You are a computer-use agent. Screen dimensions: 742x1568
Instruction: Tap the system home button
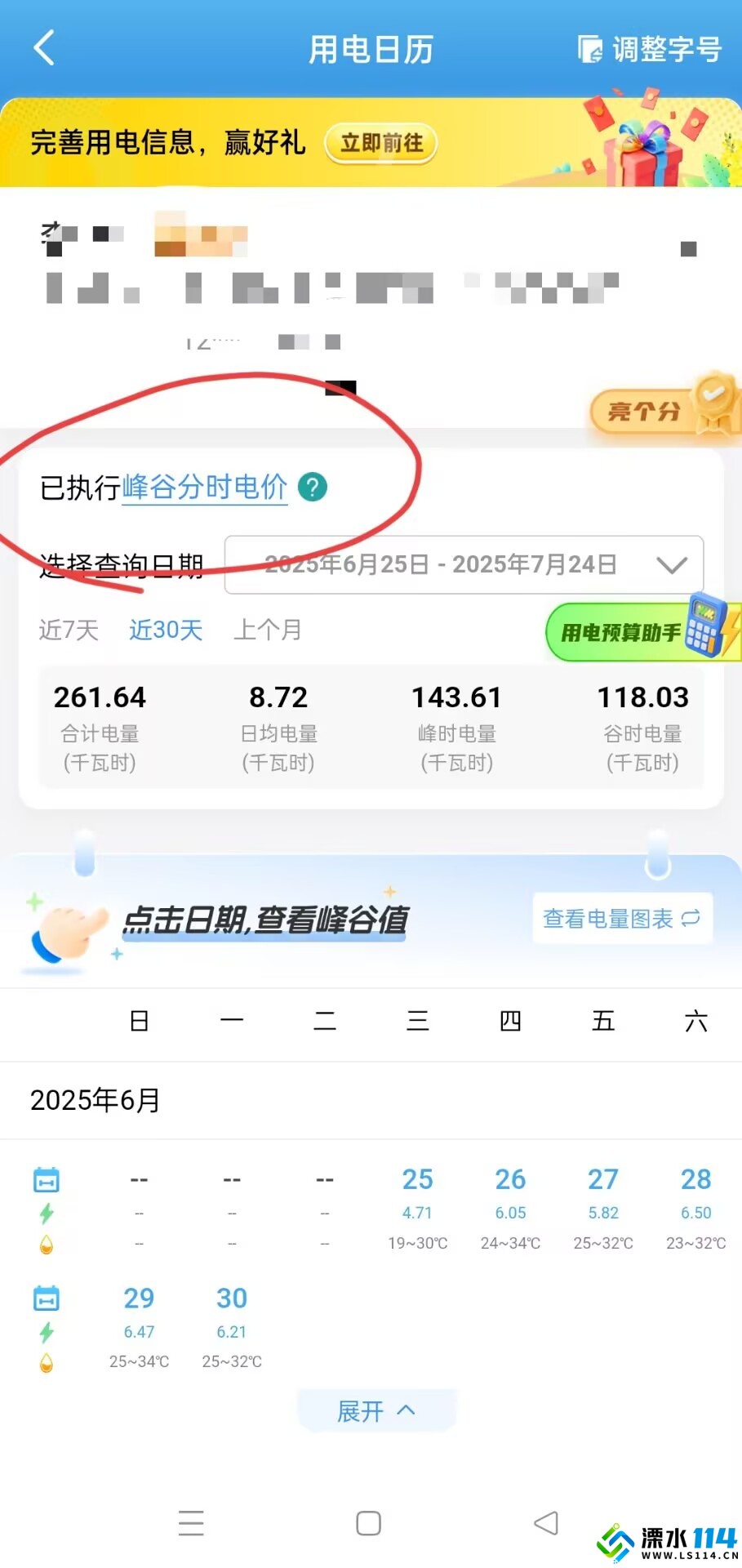pos(369,1523)
